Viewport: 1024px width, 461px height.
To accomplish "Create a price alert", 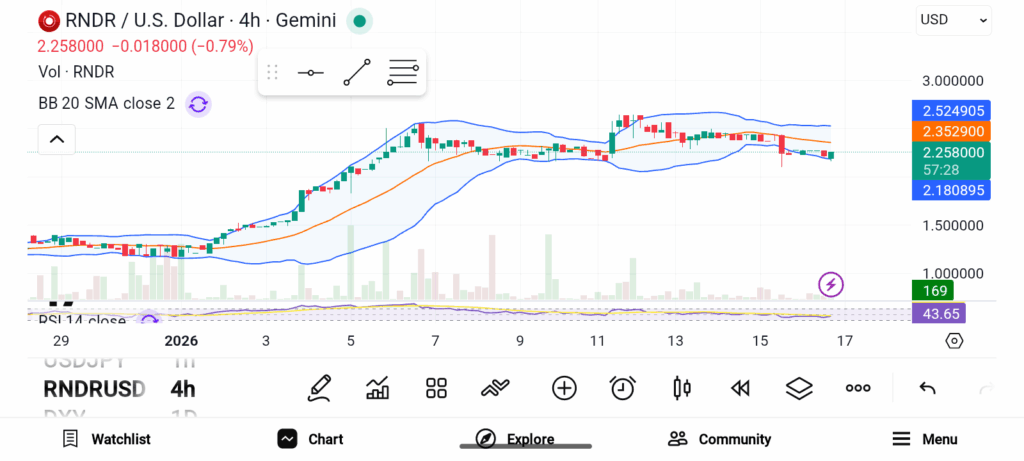I will point(623,388).
